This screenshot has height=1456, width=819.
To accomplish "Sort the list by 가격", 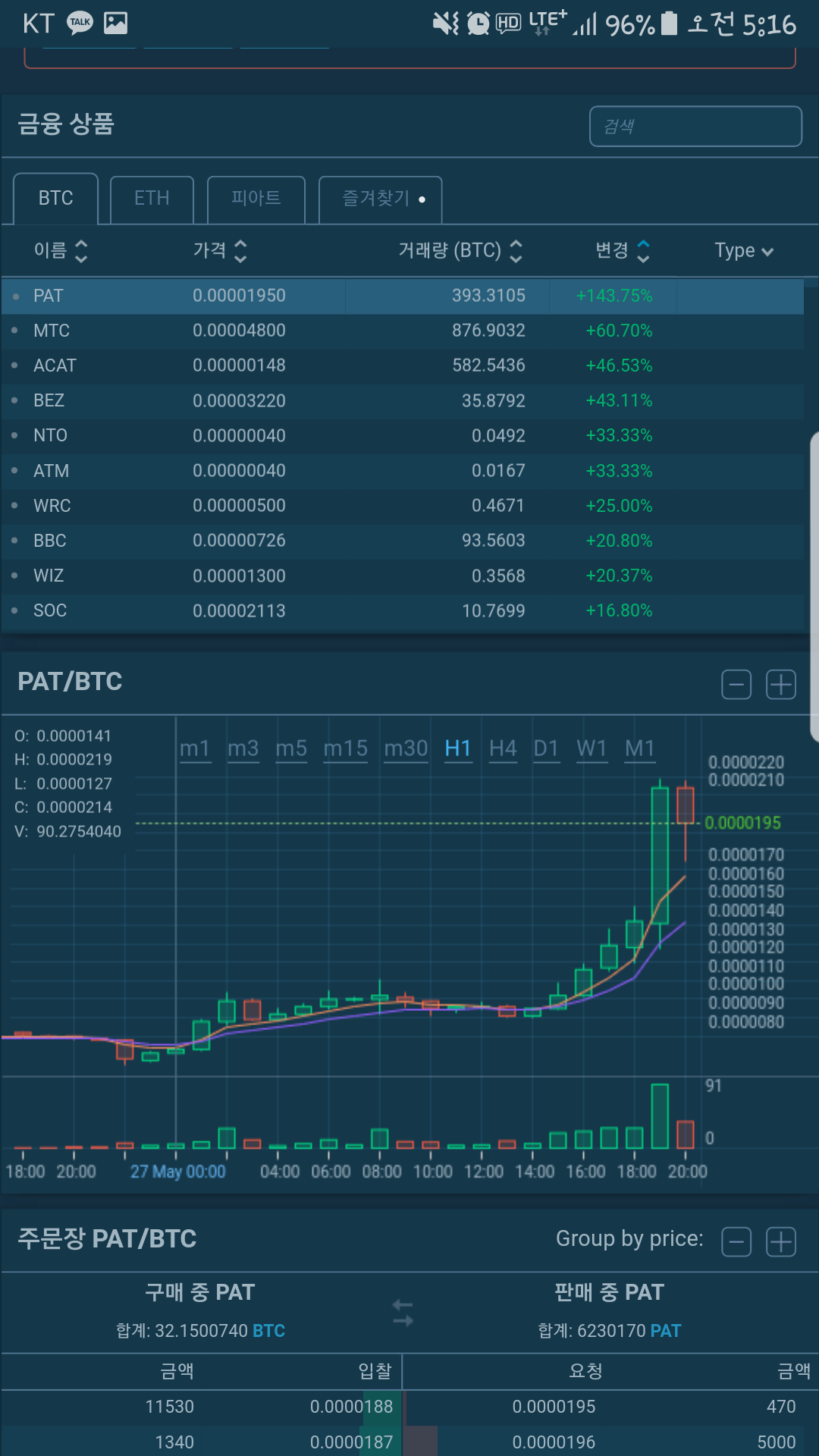I will click(x=220, y=250).
